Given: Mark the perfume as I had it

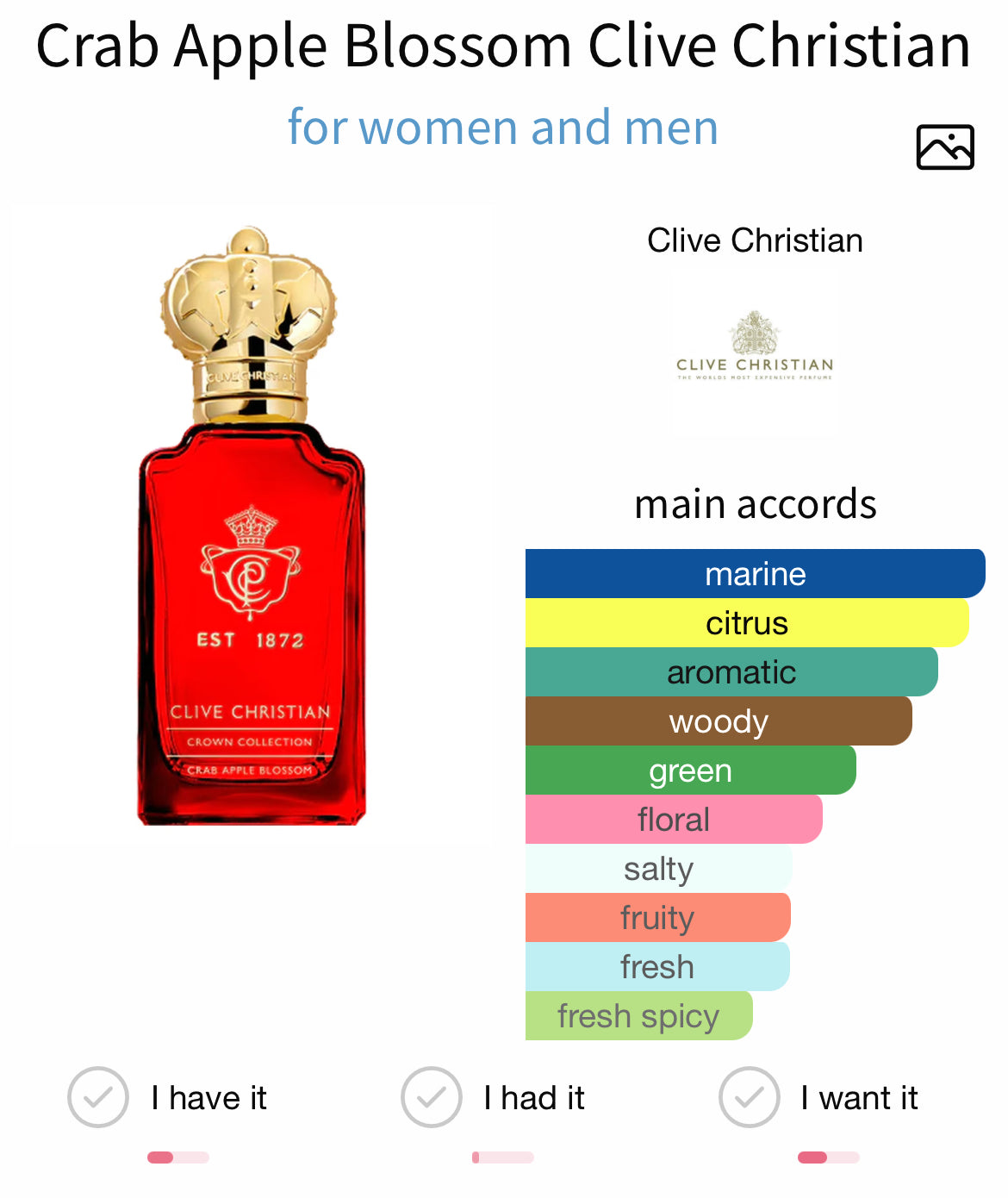Looking at the screenshot, I should pos(431,1097).
